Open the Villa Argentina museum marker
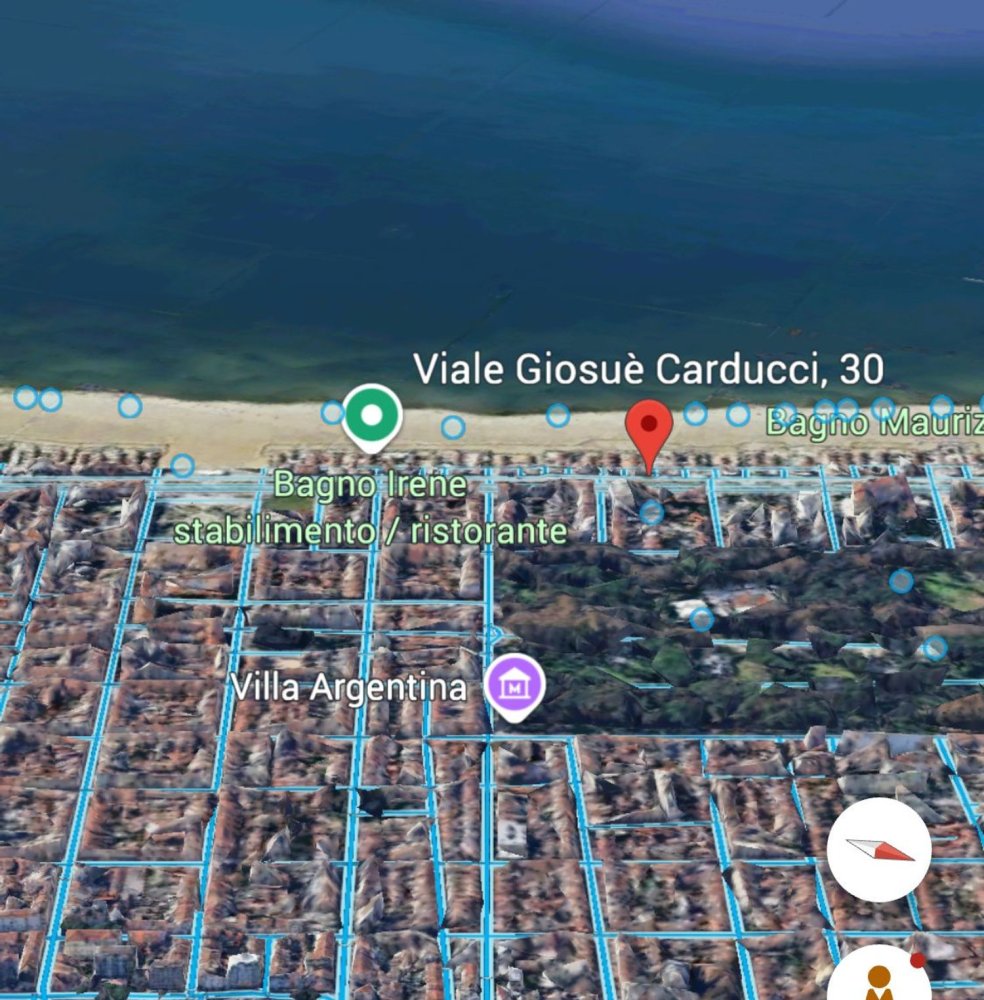 pos(514,688)
